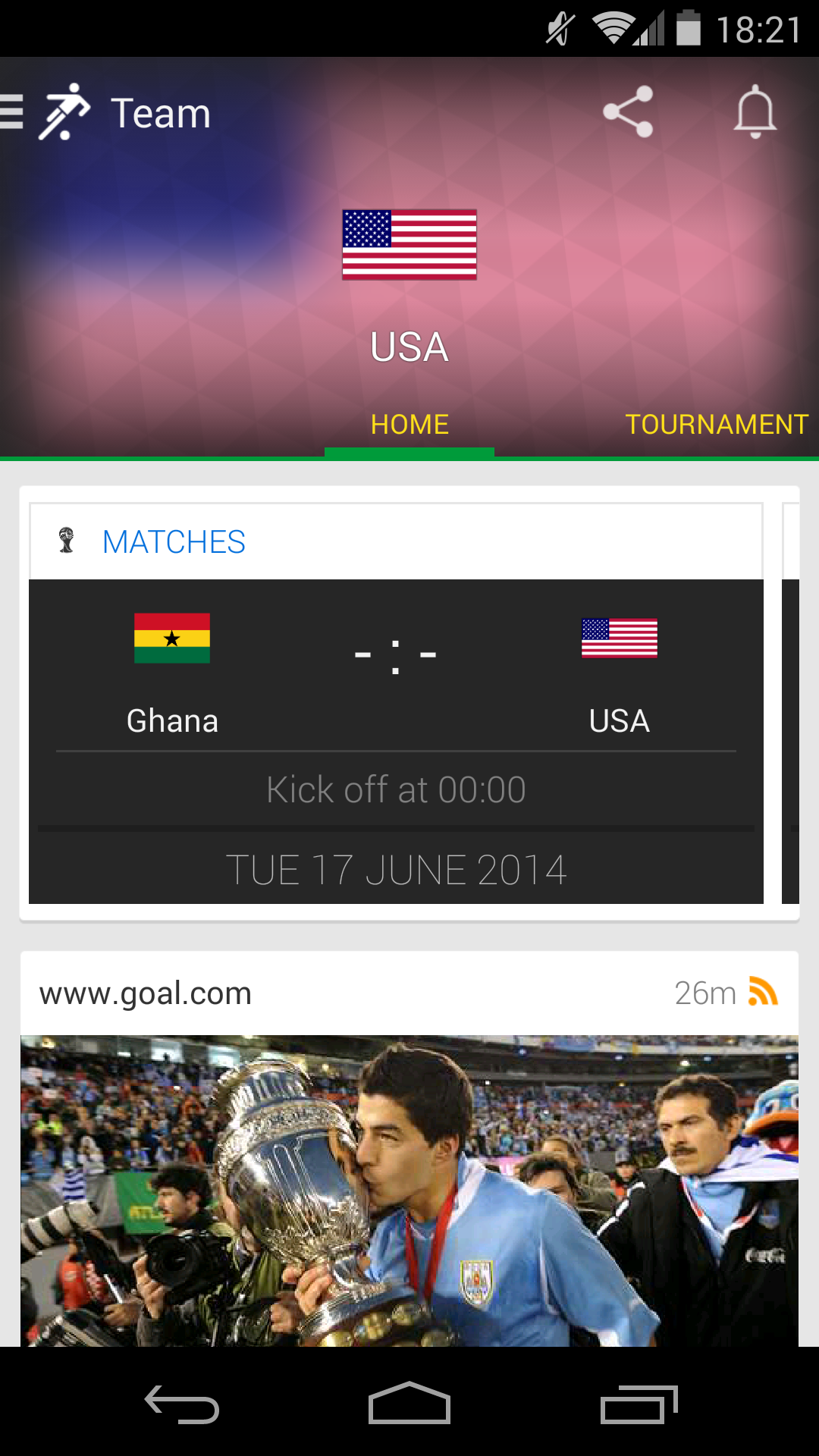
Task: Share the USA team page
Action: (x=628, y=112)
